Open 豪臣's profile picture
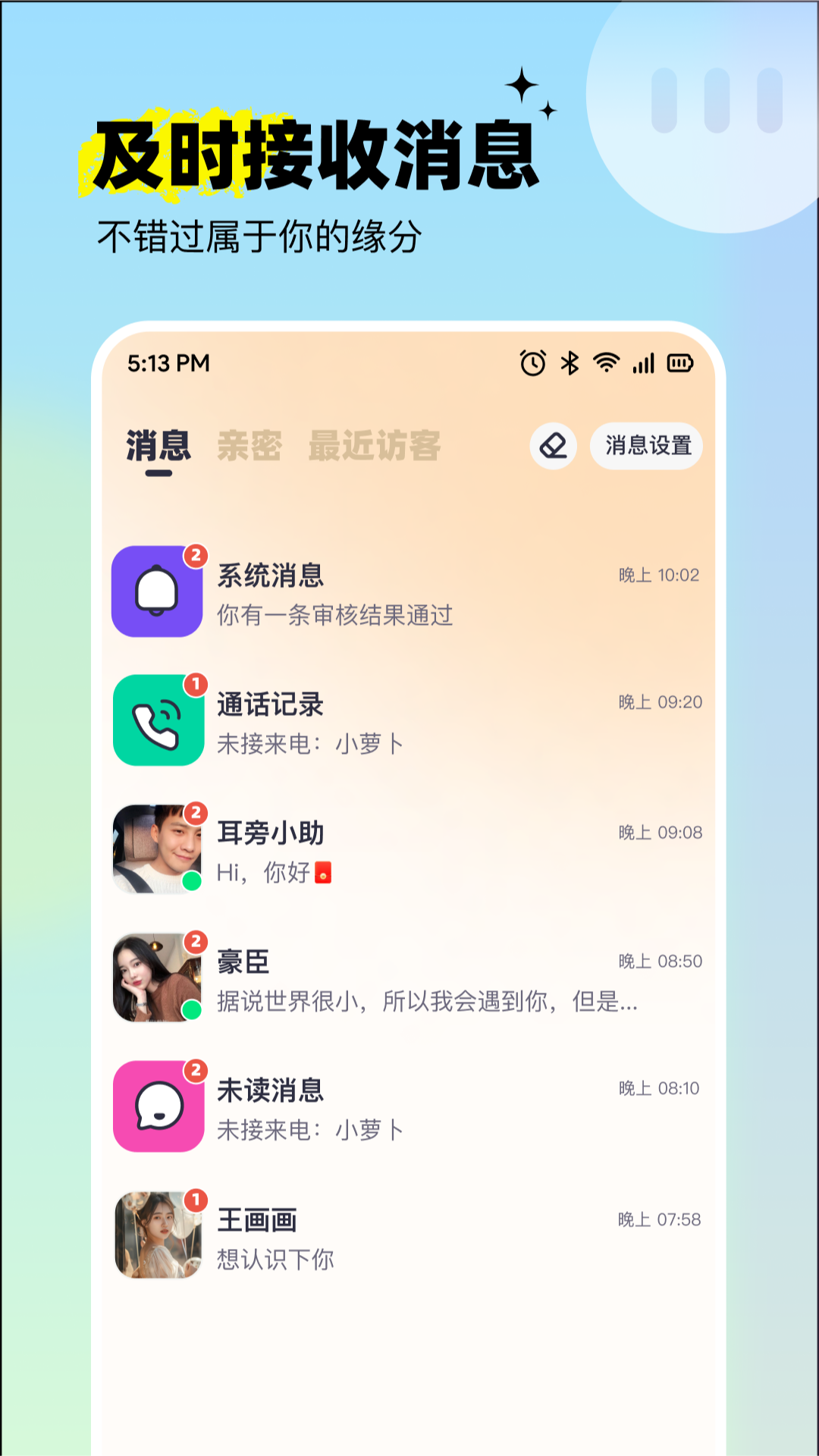The width and height of the screenshot is (819, 1456). [156, 979]
